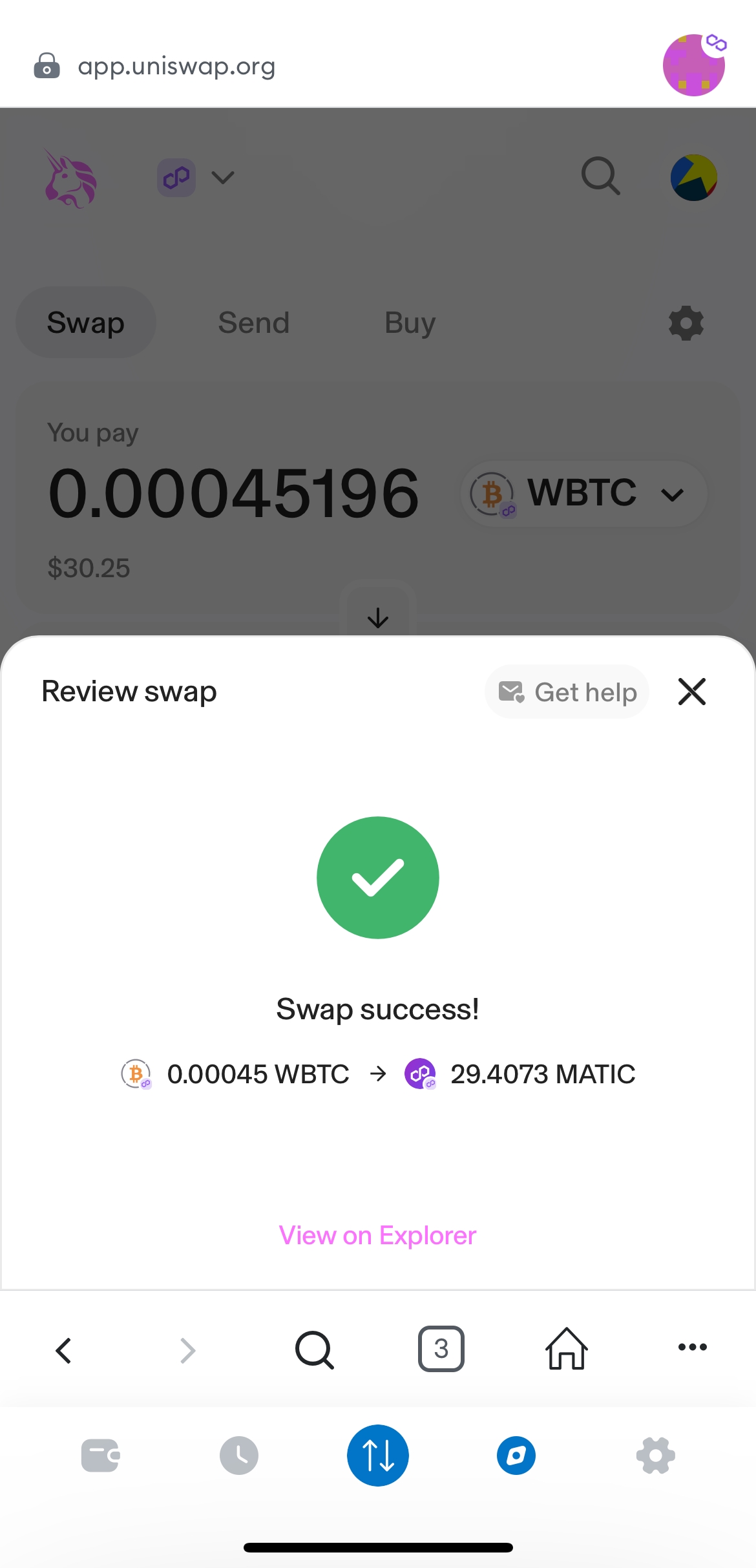This screenshot has height=1568, width=756.
Task: Open the swap tab in bottom bar
Action: point(378,1456)
